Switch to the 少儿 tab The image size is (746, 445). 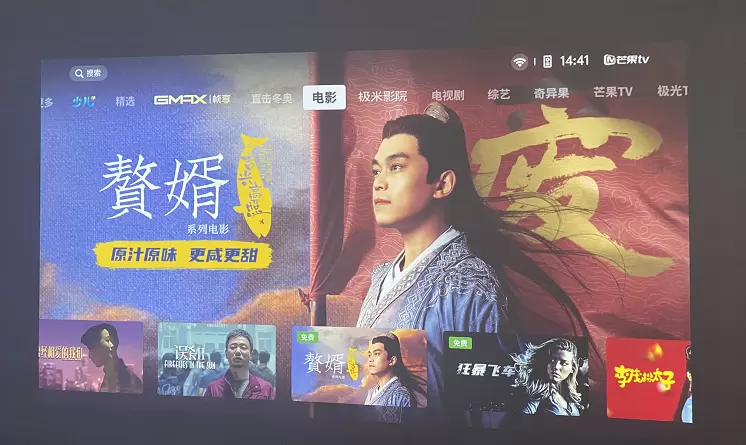tap(82, 101)
